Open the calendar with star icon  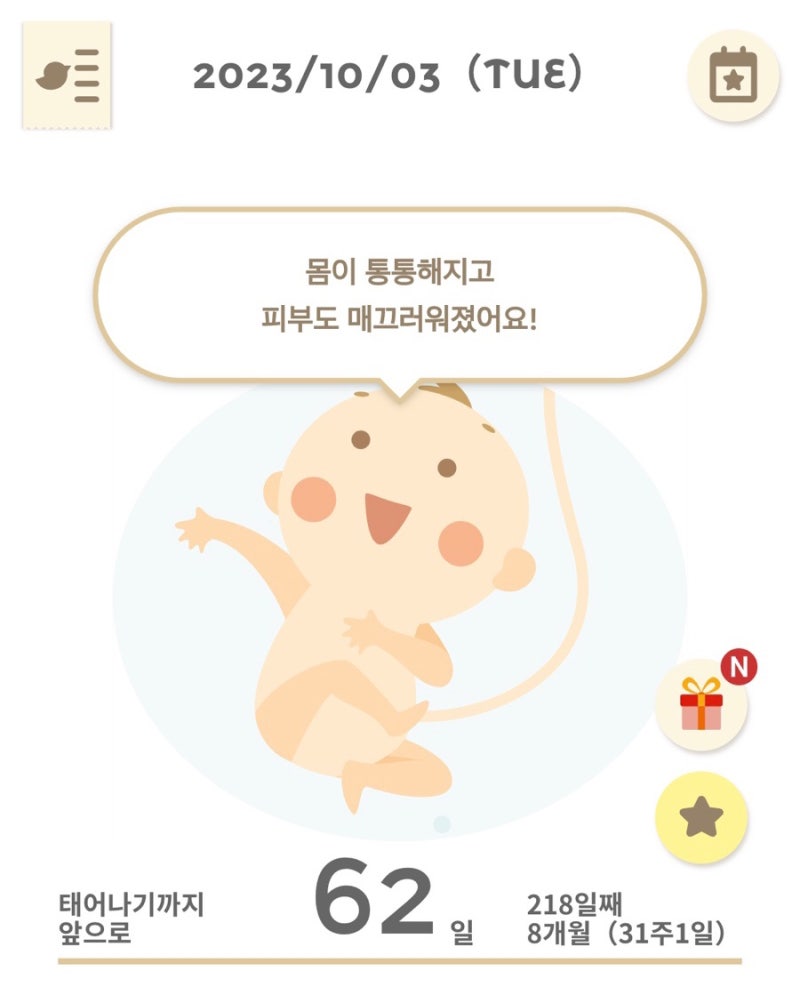(733, 75)
